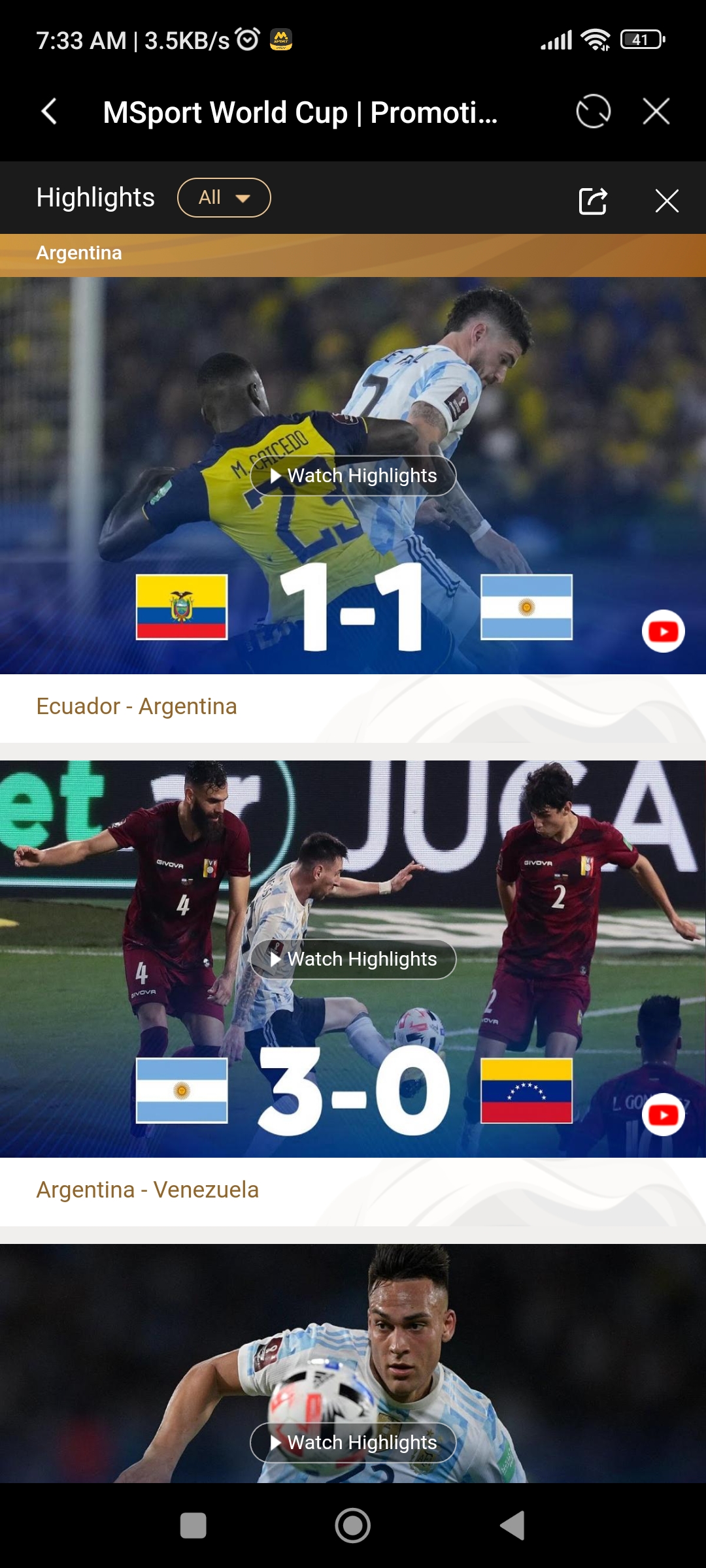Close the MSport World Cup web page
The image size is (706, 1568).
[656, 112]
